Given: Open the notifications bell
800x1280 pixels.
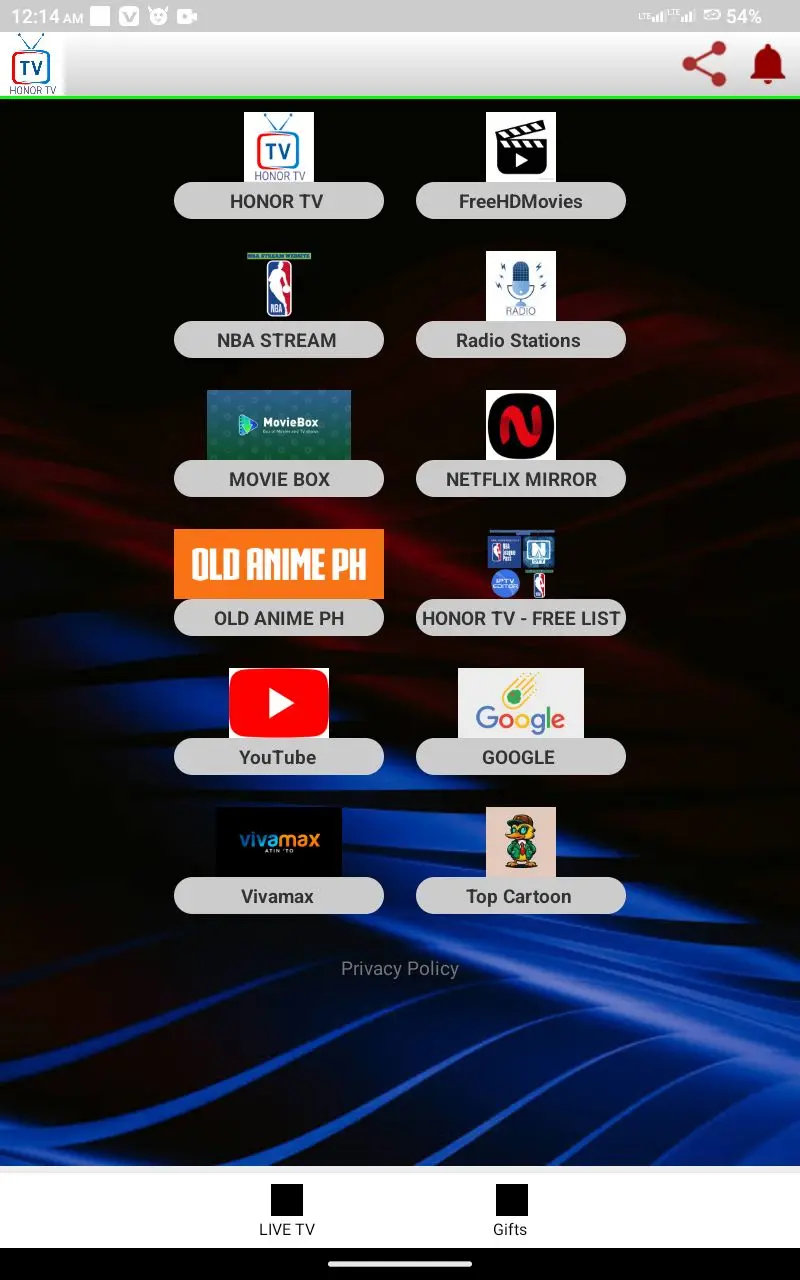Looking at the screenshot, I should tap(768, 64).
